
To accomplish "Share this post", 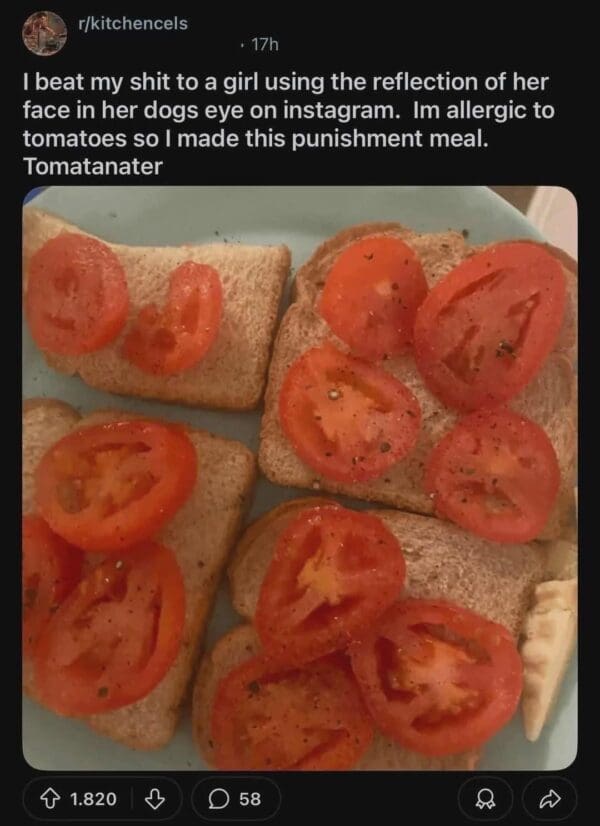I will click(550, 798).
